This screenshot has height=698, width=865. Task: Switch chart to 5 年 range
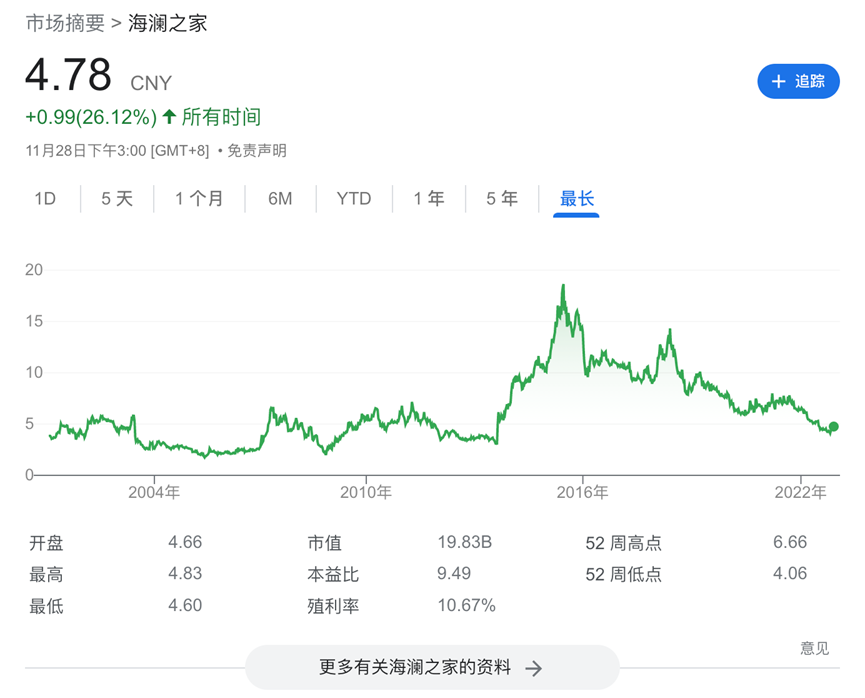click(502, 199)
